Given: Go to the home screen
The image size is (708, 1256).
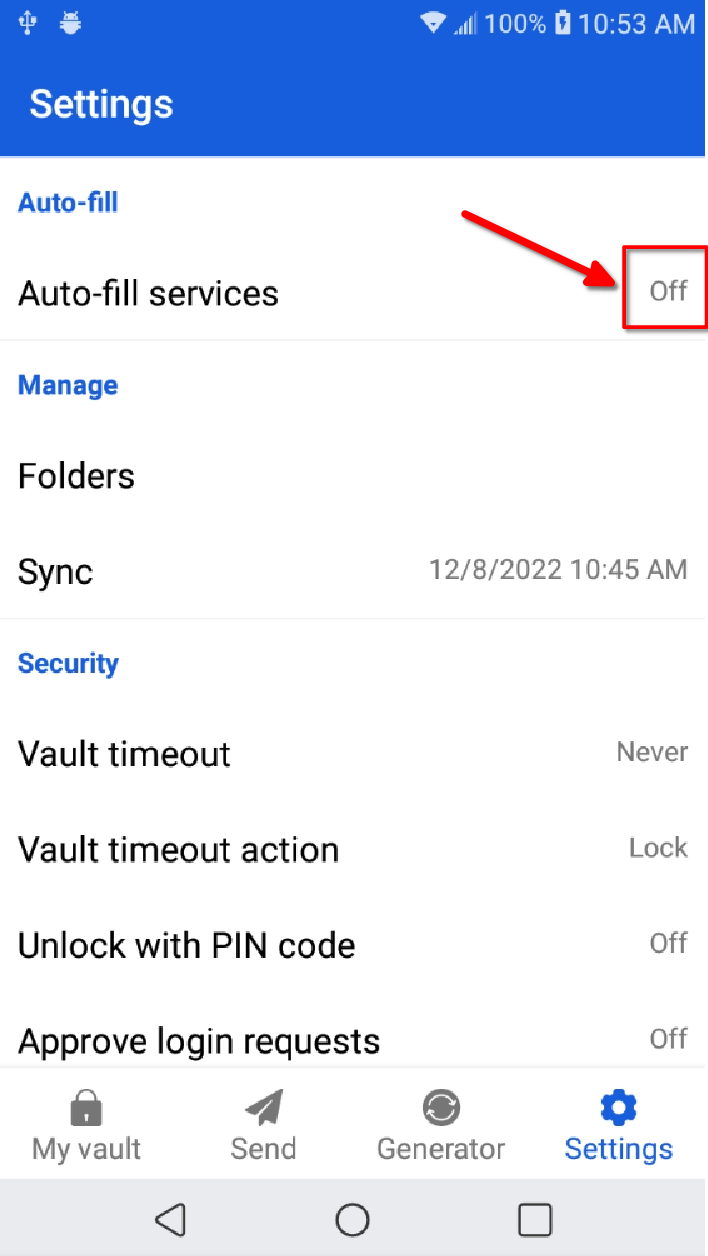Looking at the screenshot, I should pyautogui.click(x=353, y=1219).
